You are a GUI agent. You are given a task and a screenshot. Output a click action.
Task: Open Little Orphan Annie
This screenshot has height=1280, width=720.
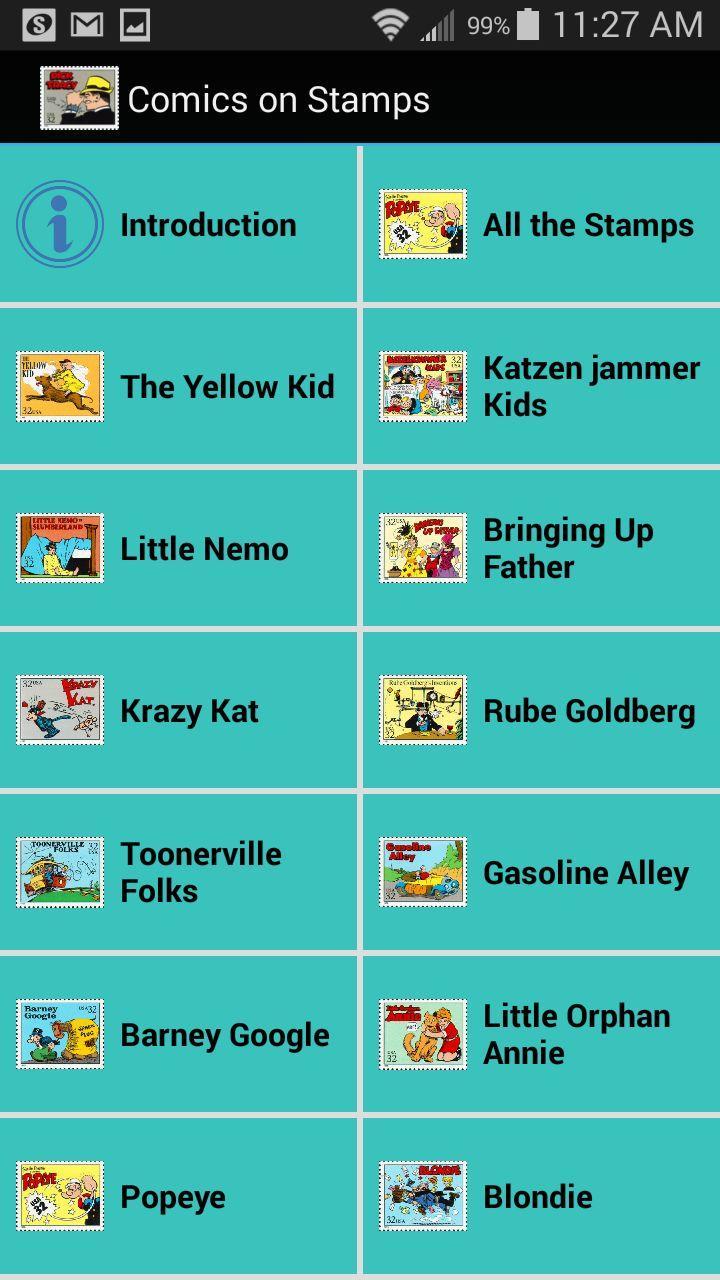[x=541, y=1035]
